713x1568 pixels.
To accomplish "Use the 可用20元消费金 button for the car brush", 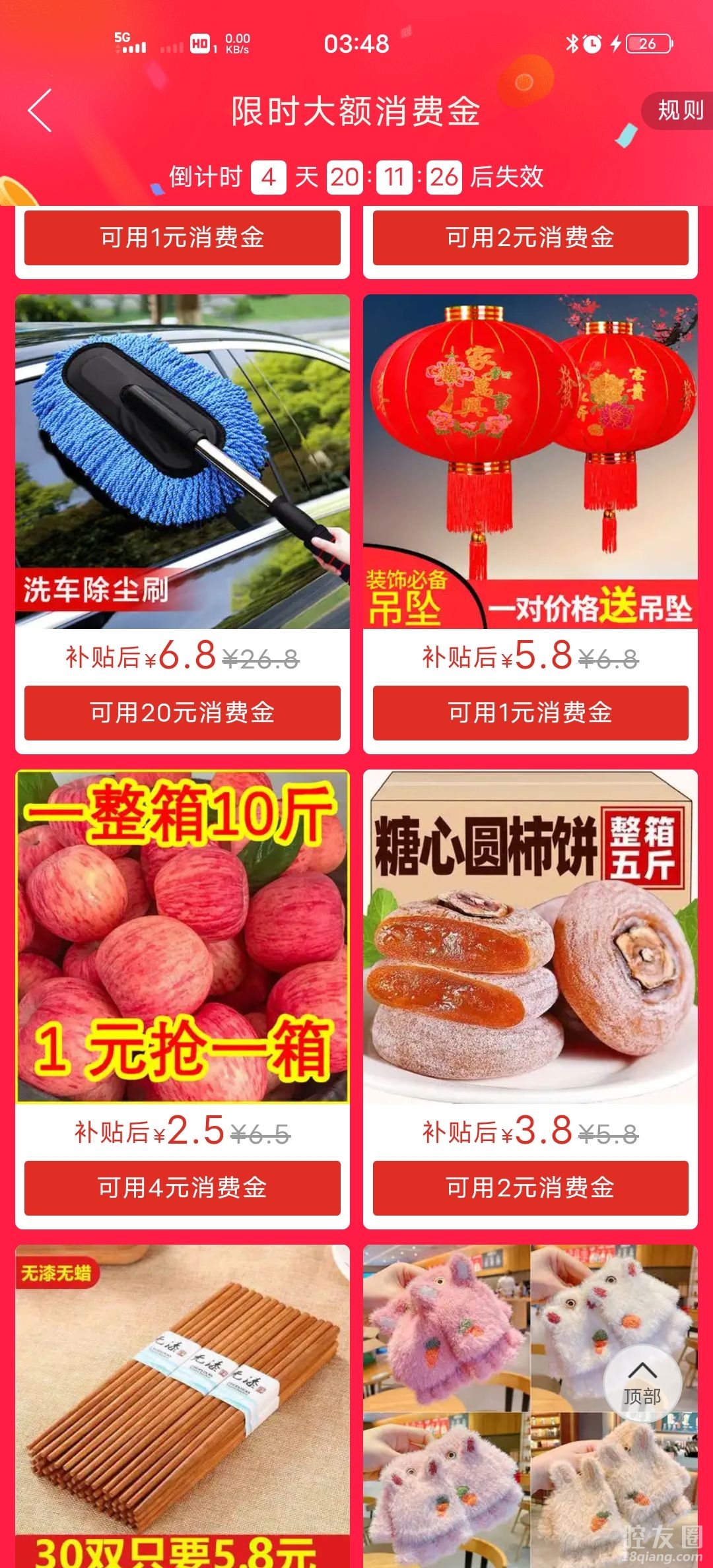I will [x=182, y=713].
